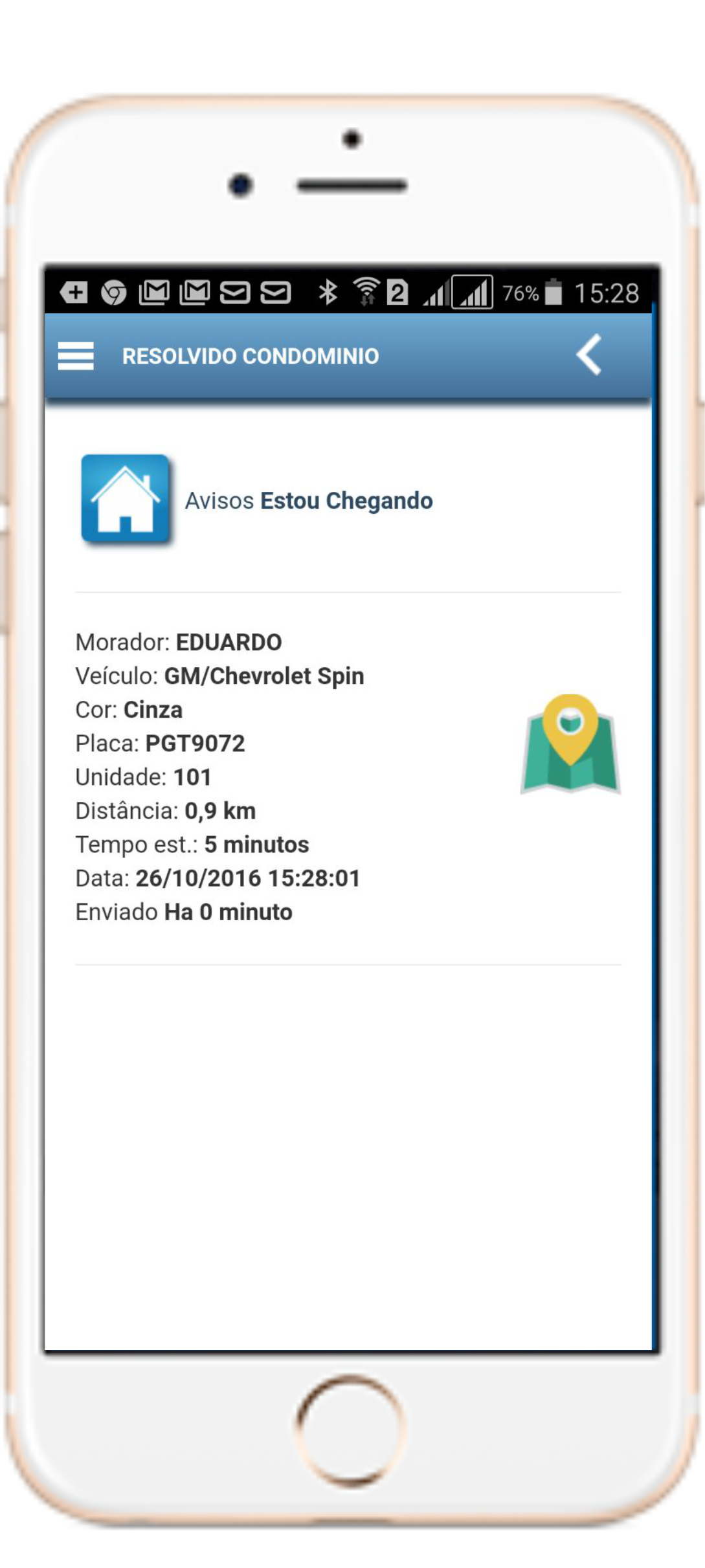Screen dimensions: 705x1568
Task: Open the hamburger drawer menu
Action: pyautogui.click(x=76, y=356)
